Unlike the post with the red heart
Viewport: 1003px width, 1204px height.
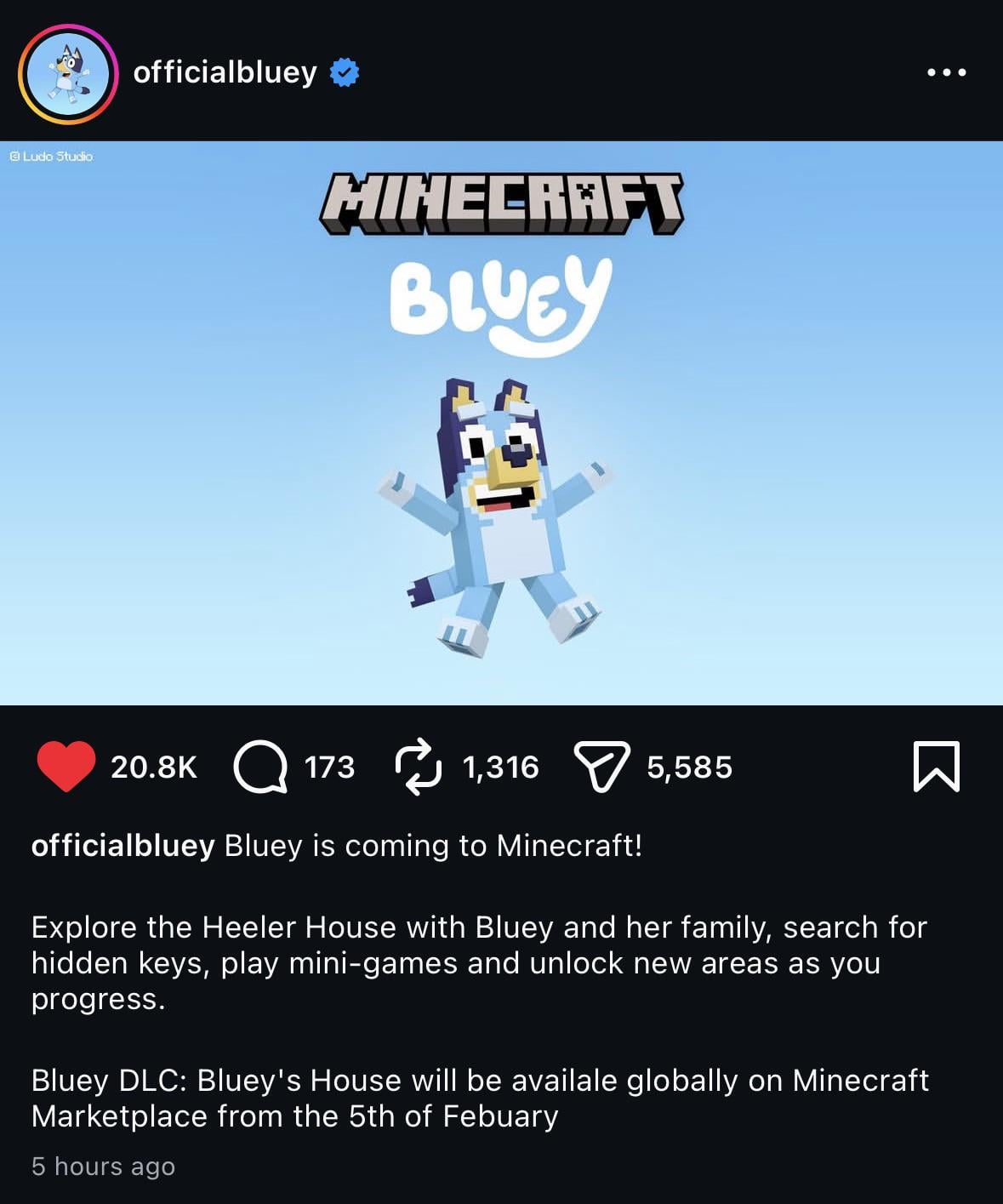[66, 766]
